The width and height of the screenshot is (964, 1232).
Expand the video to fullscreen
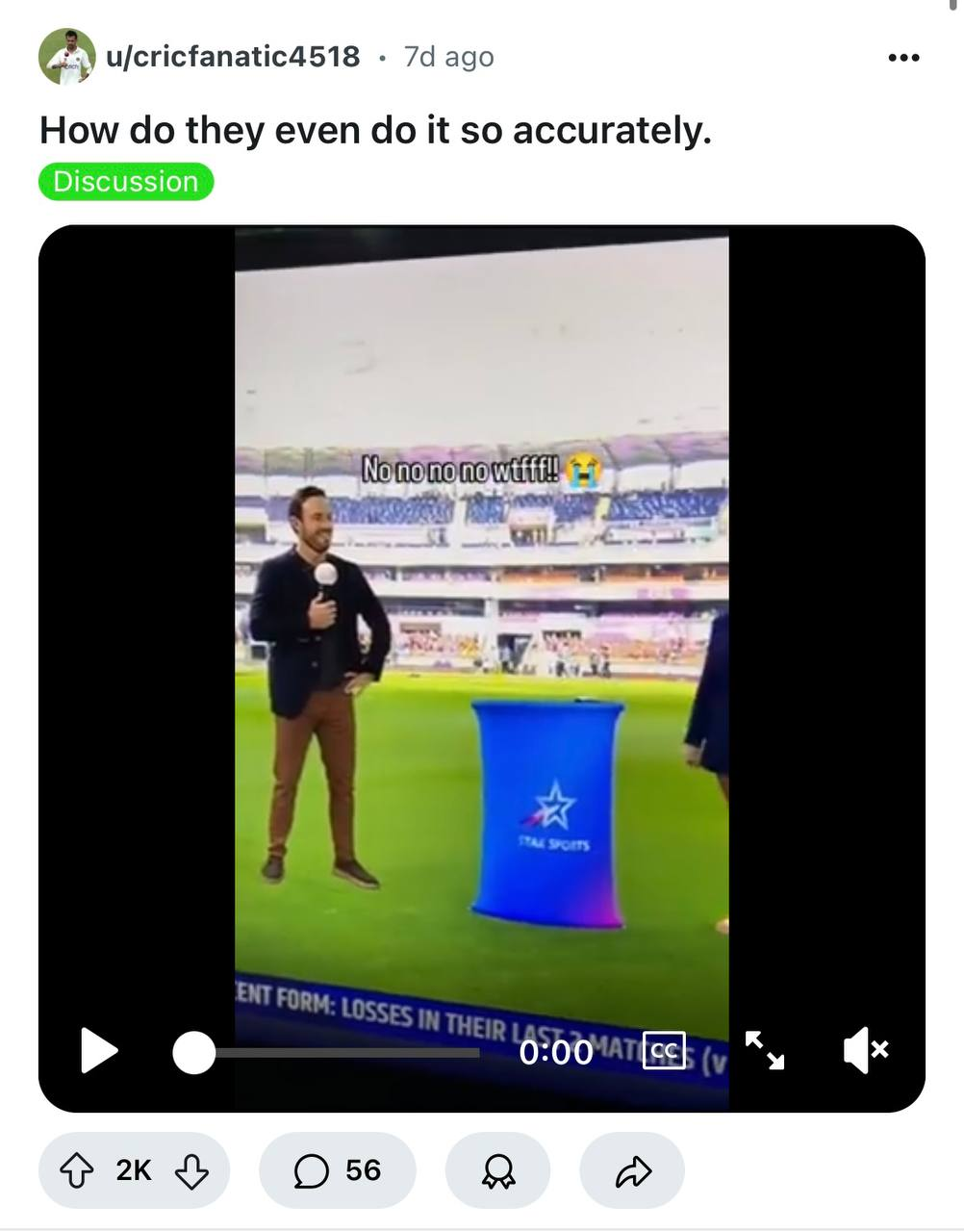click(x=765, y=1050)
